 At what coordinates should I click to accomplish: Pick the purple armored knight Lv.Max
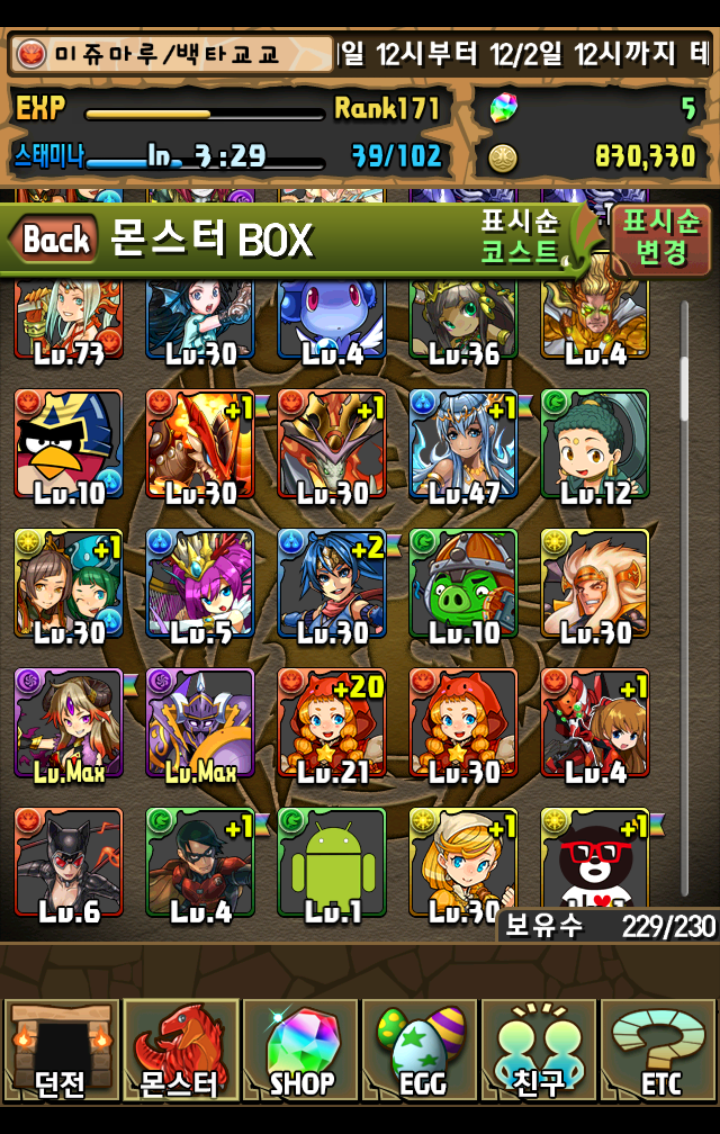pyautogui.click(x=200, y=724)
